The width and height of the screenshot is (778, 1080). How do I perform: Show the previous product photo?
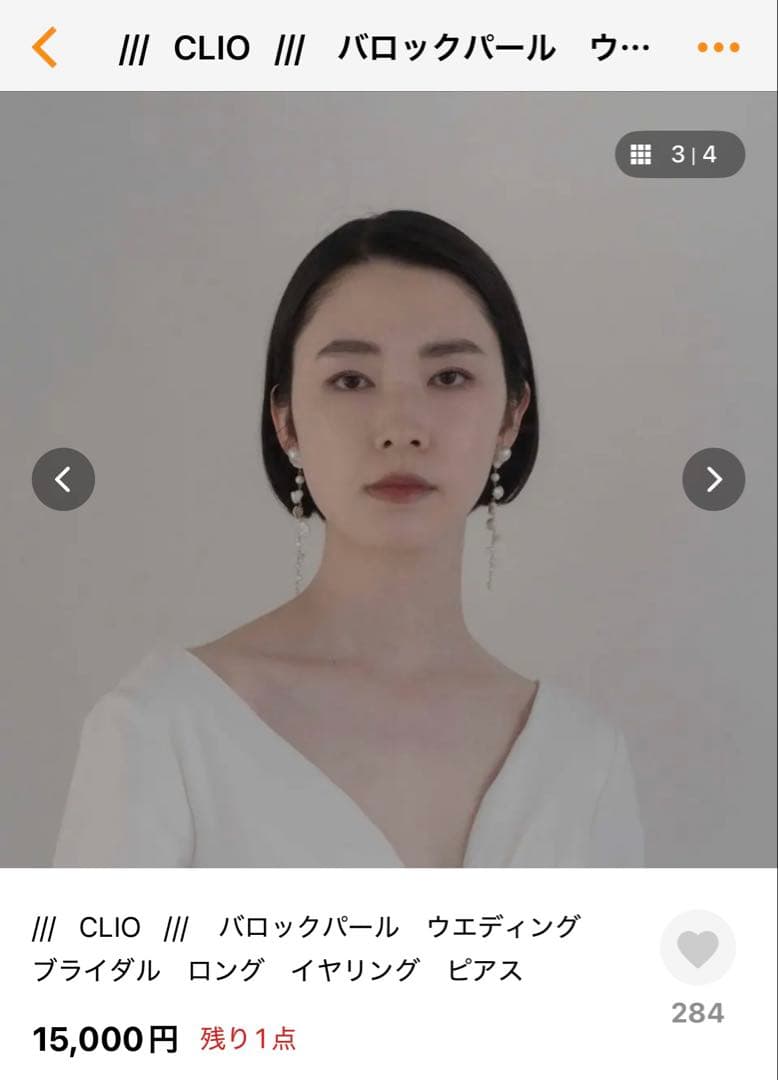[63, 479]
